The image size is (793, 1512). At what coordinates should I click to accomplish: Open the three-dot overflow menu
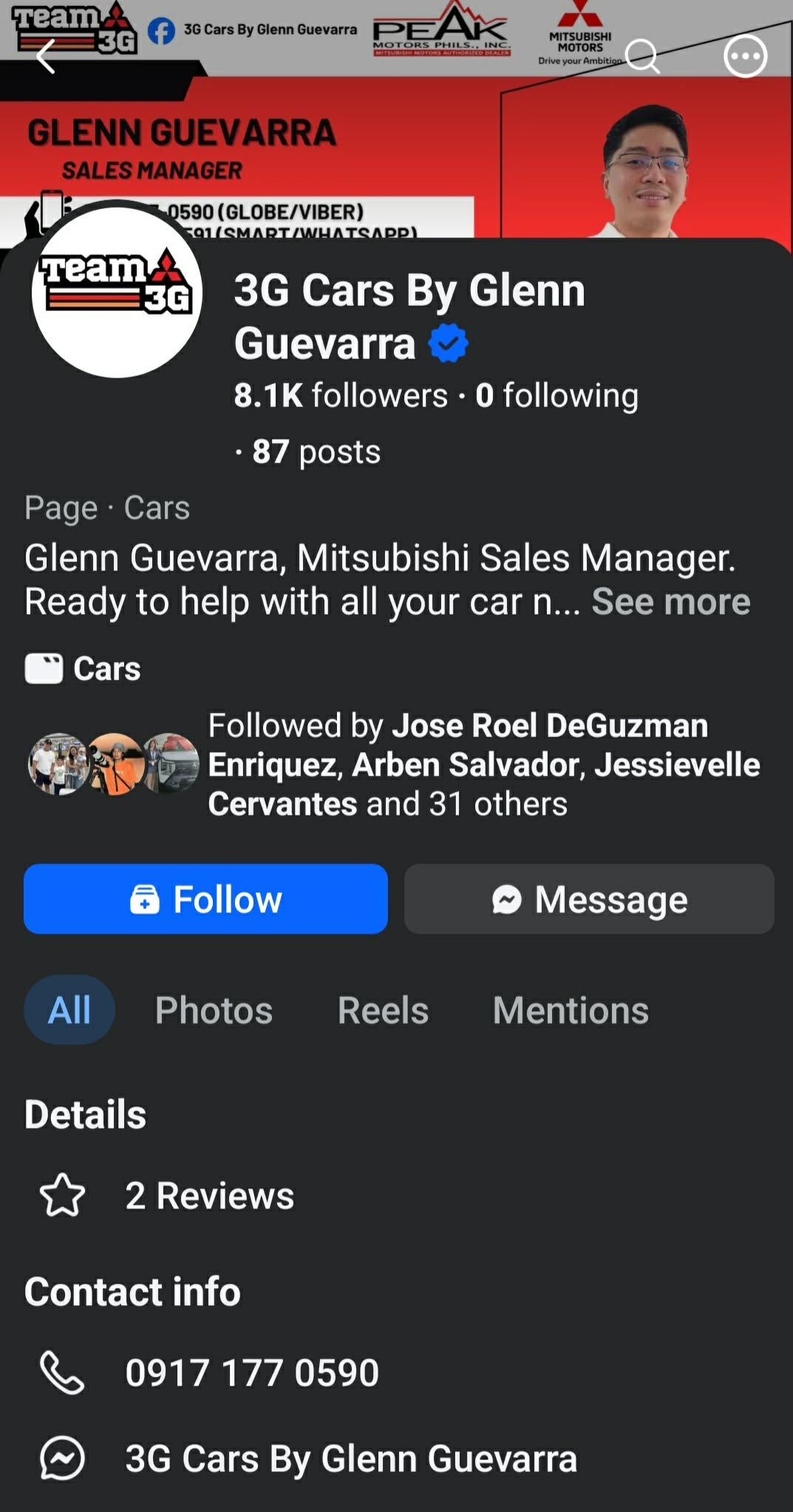click(745, 56)
